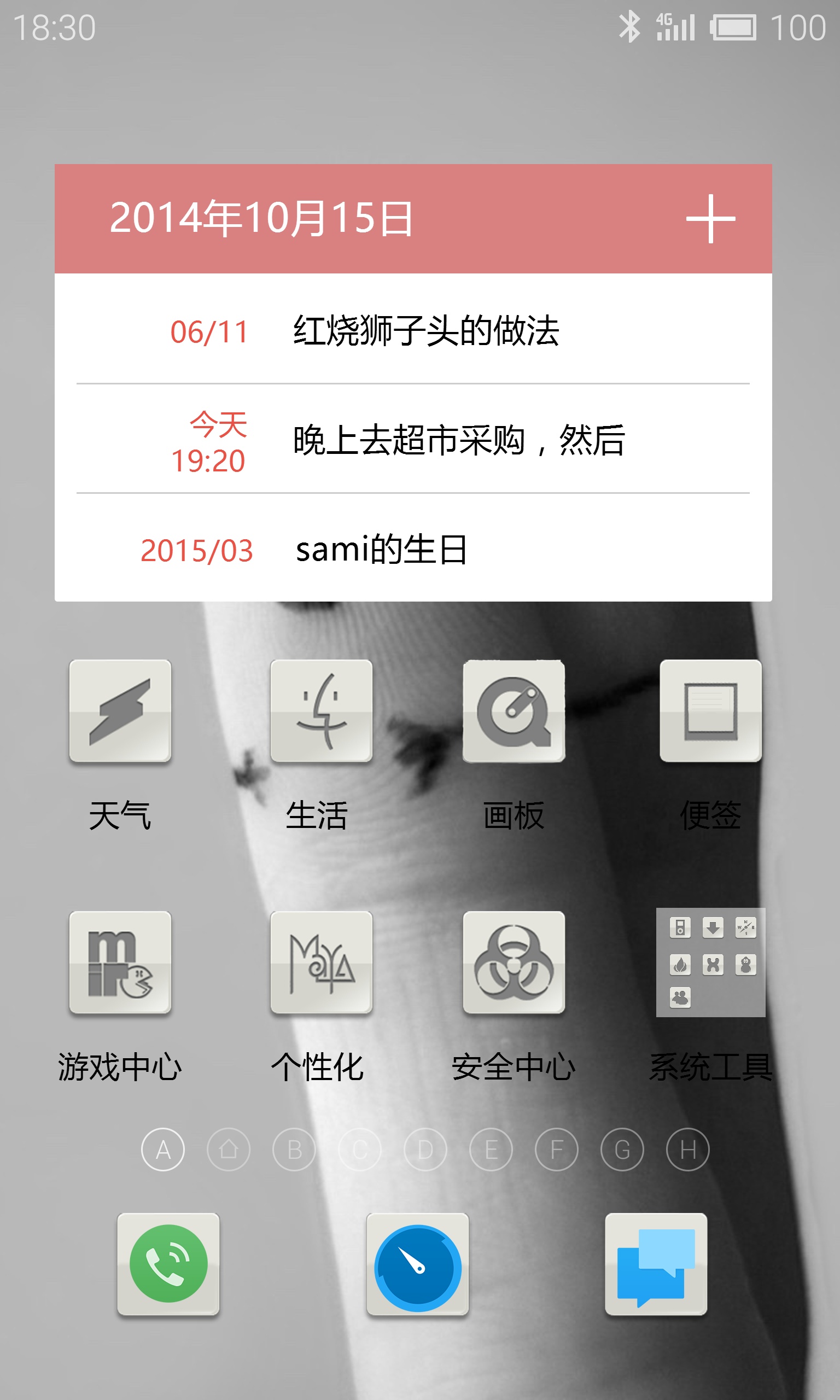Launch the 个性化 personalization app
Image resolution: width=840 pixels, height=1400 pixels.
coord(321,962)
